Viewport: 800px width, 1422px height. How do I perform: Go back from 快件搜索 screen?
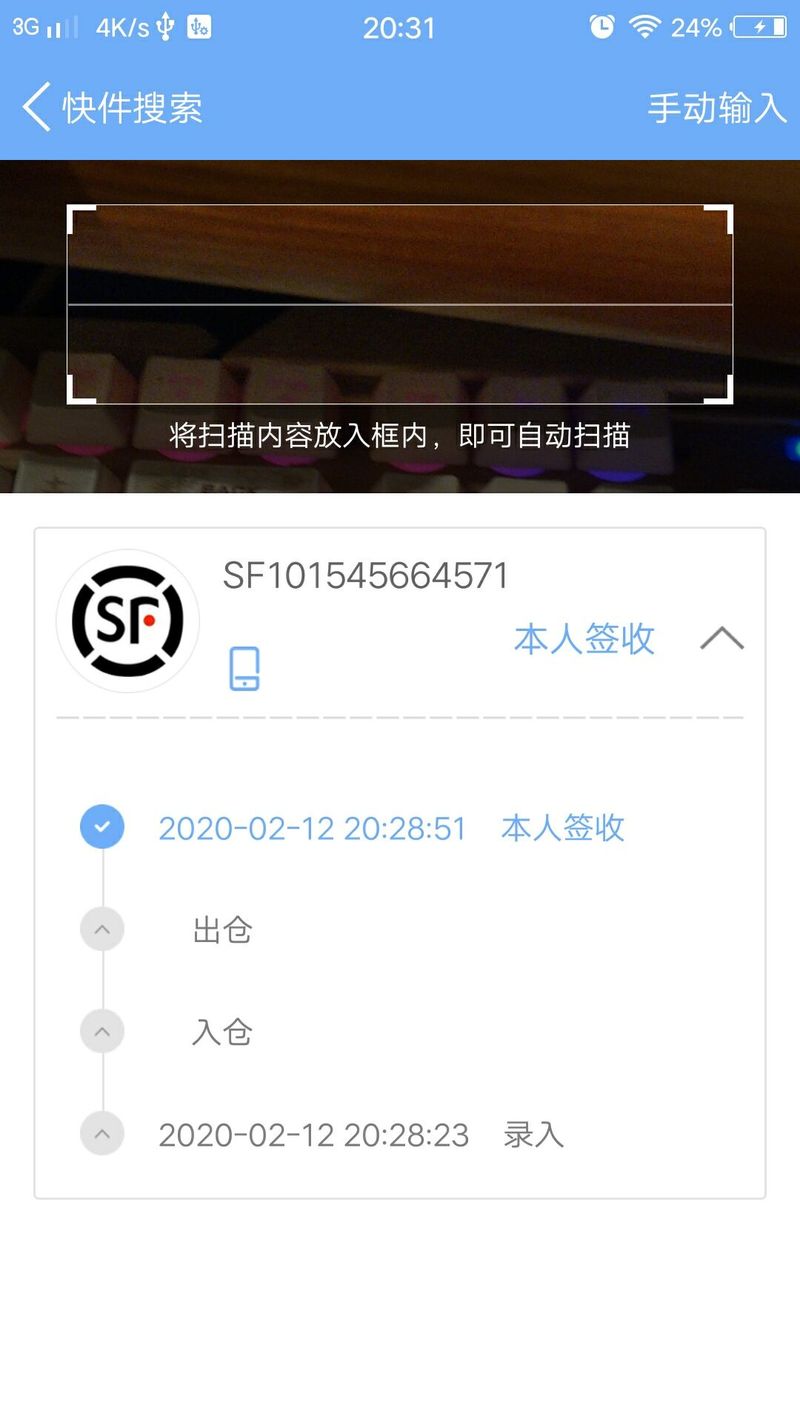[38, 107]
